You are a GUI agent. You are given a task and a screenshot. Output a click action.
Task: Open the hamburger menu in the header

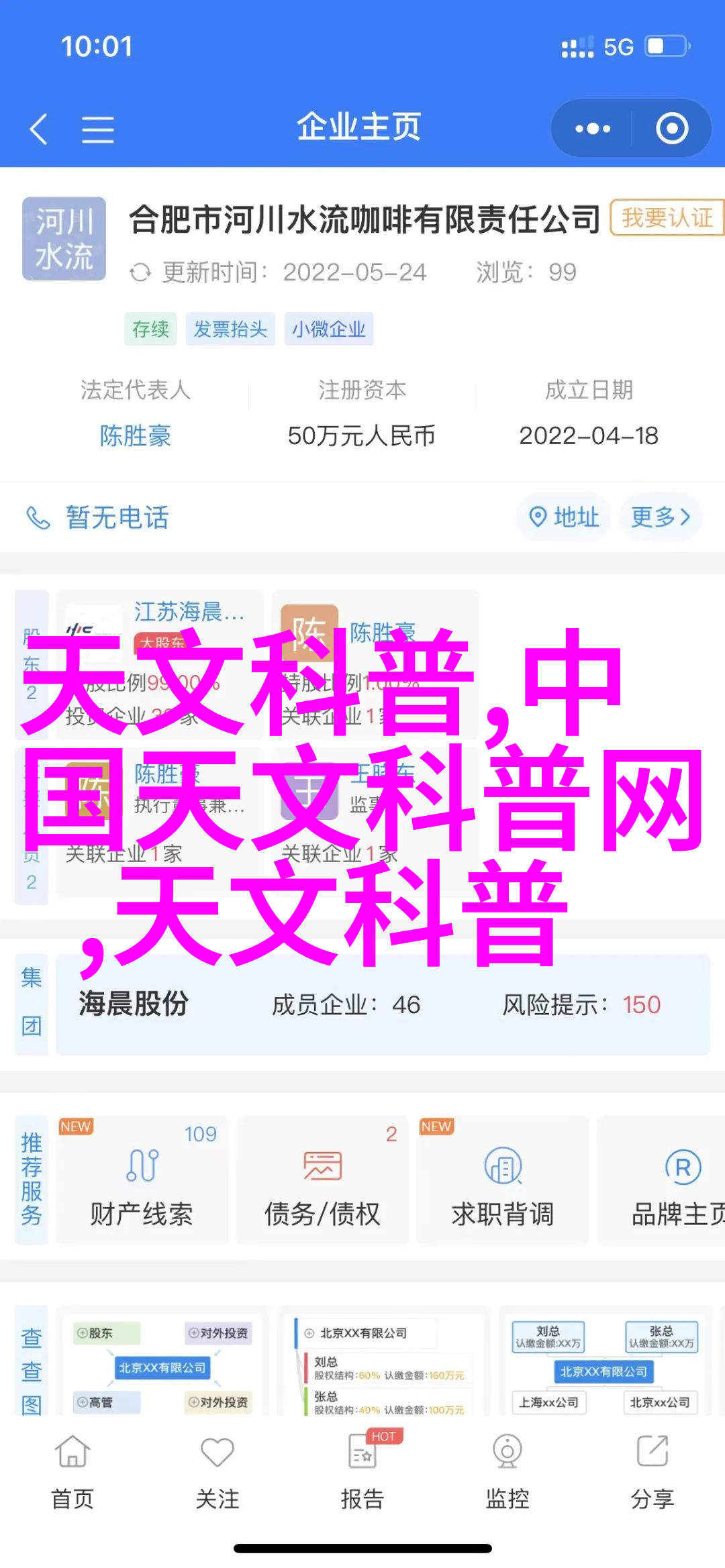97,129
